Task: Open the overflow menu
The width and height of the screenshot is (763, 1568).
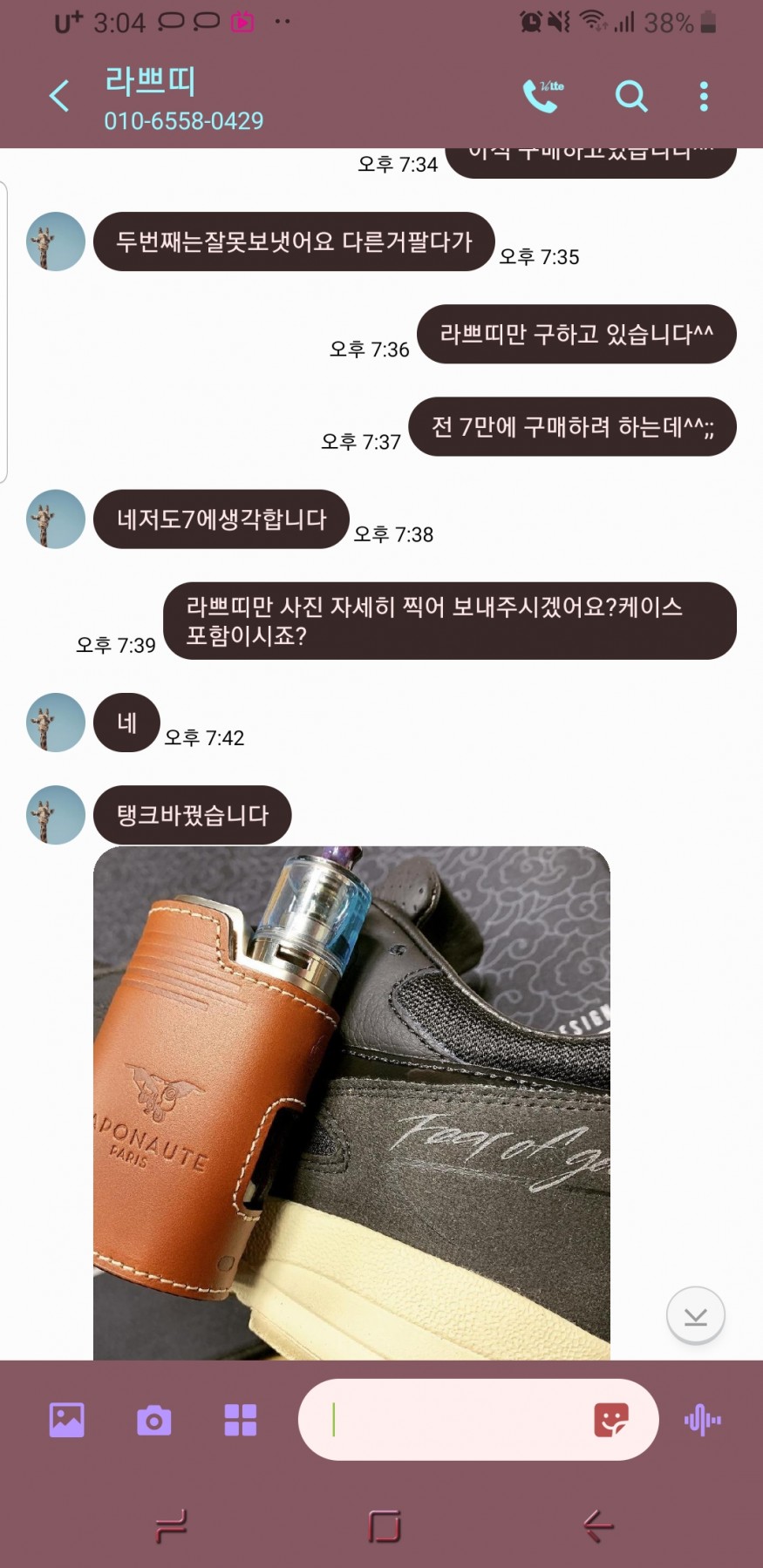Action: 704,96
